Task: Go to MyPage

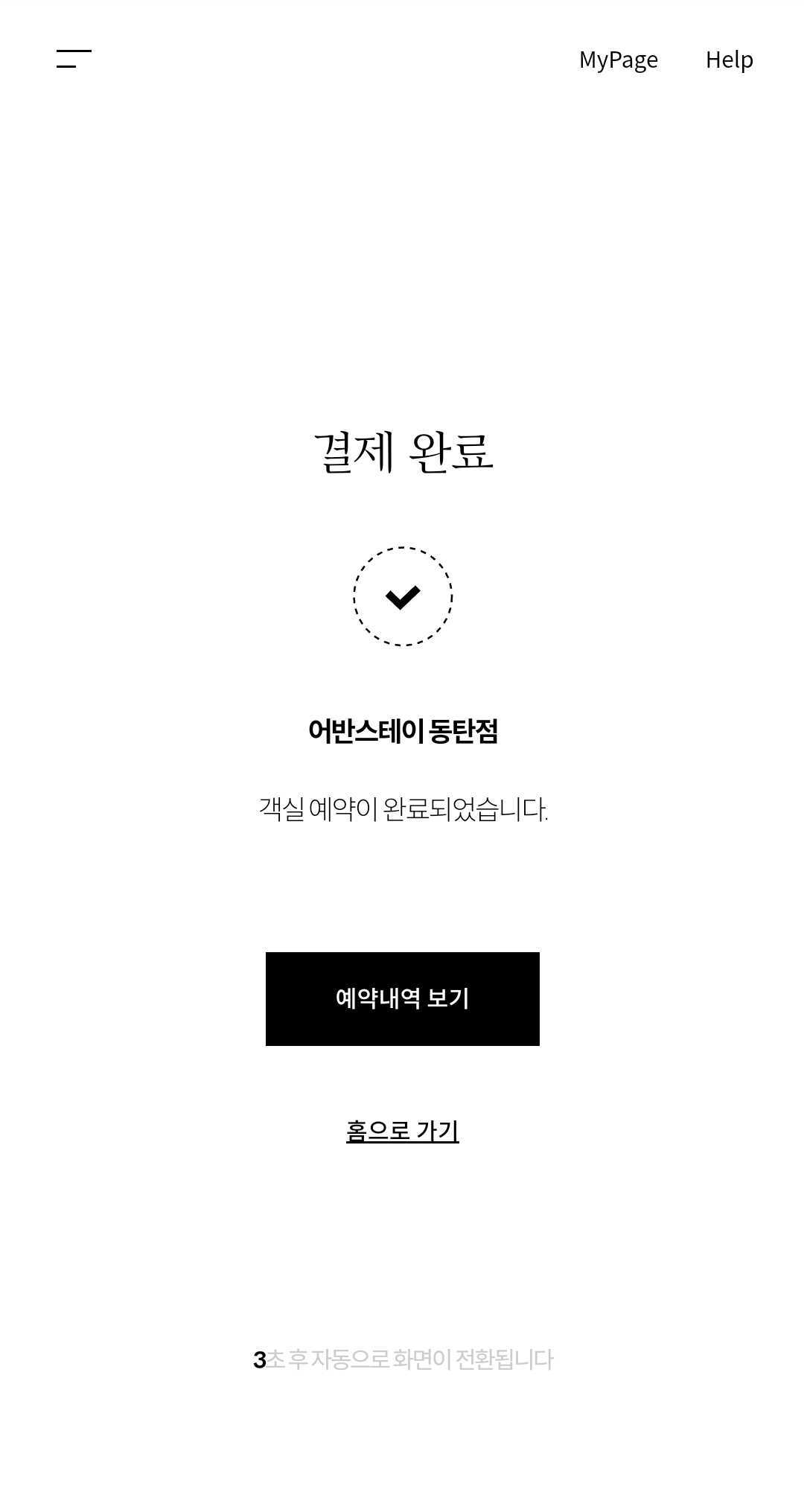Action: point(618,60)
